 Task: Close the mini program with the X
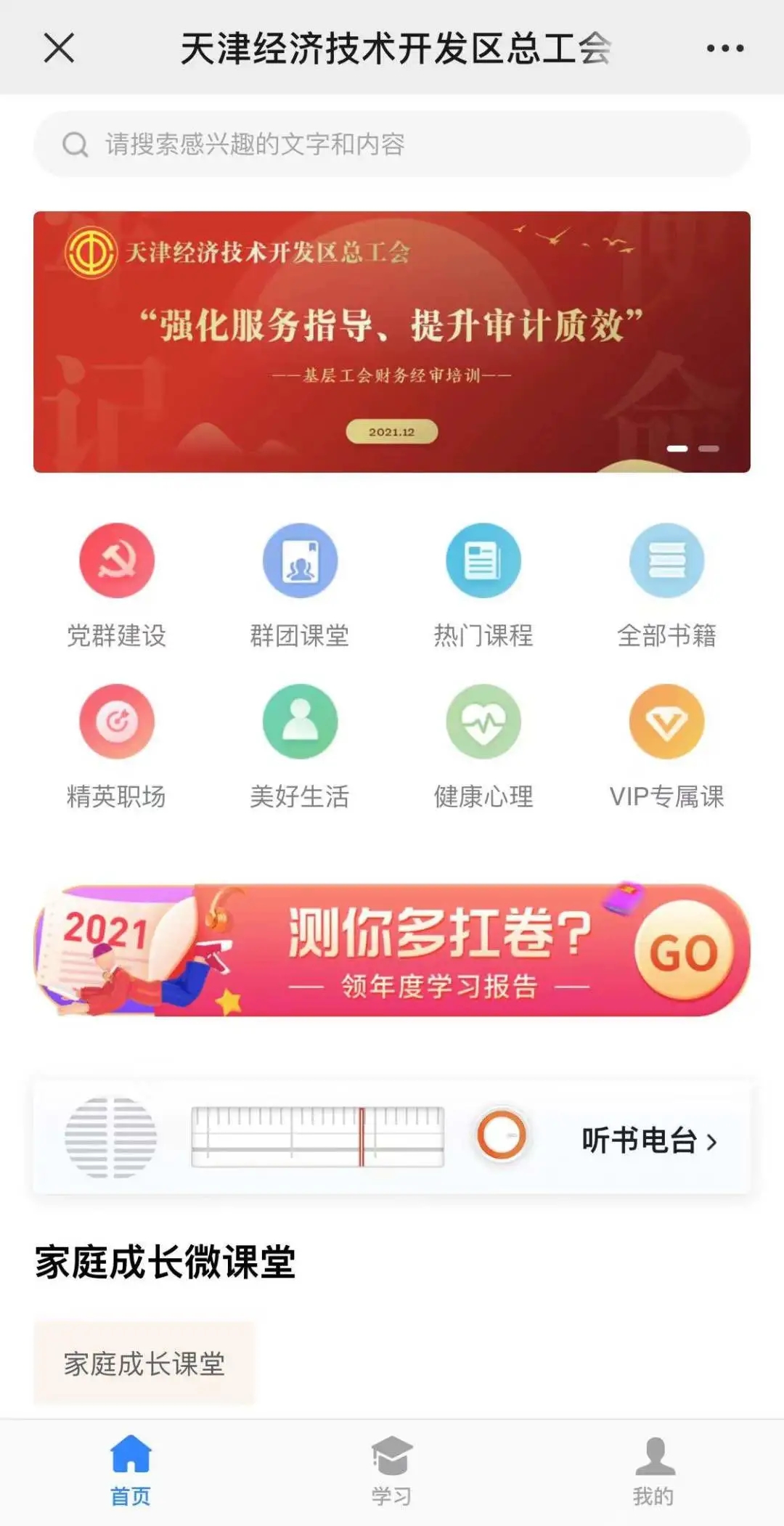(59, 49)
